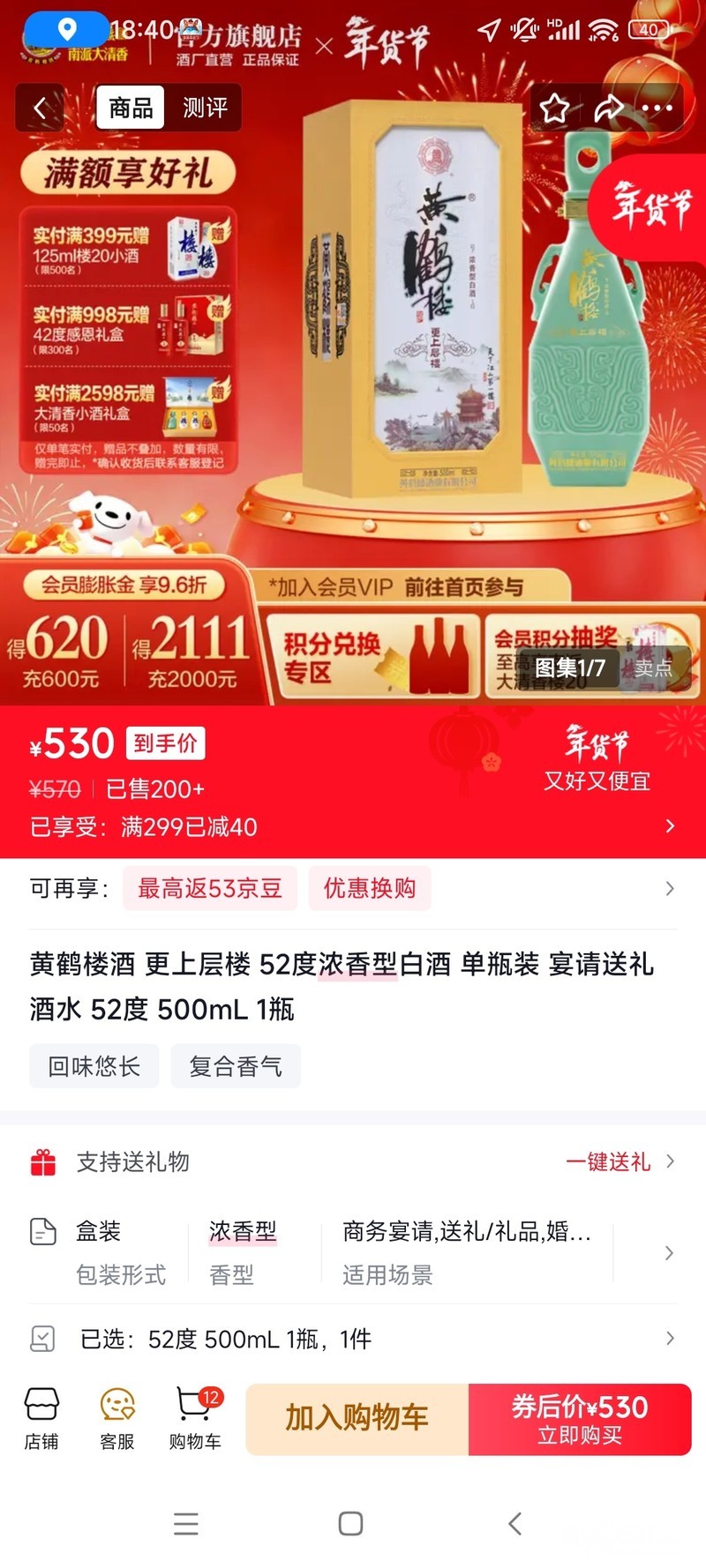Viewport: 706px width, 1568px height.
Task: View 满299已减40 discount details
Action: point(353,826)
